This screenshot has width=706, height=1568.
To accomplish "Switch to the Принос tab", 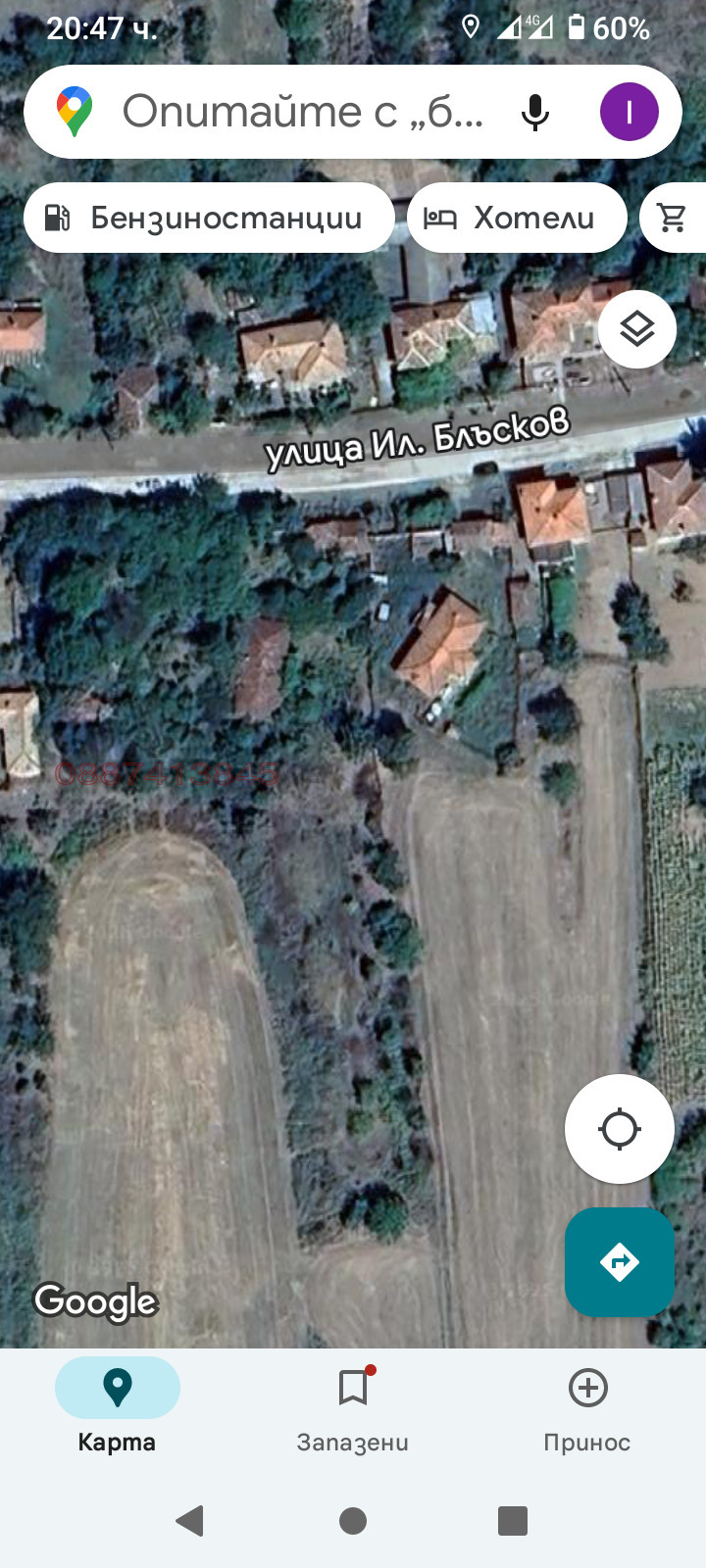I will pyautogui.click(x=587, y=1405).
